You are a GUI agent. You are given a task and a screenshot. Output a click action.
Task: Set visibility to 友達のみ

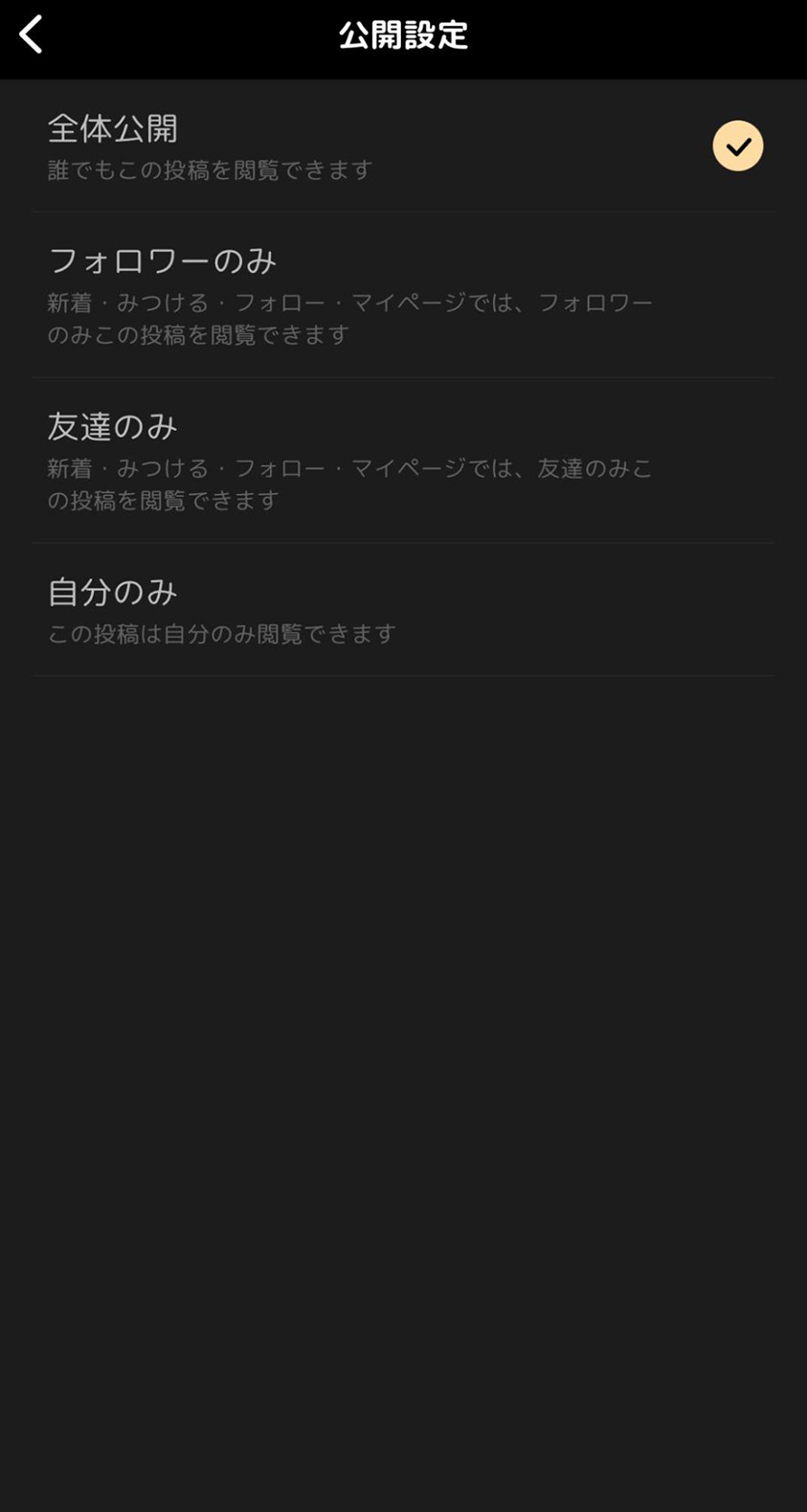pyautogui.click(x=402, y=461)
